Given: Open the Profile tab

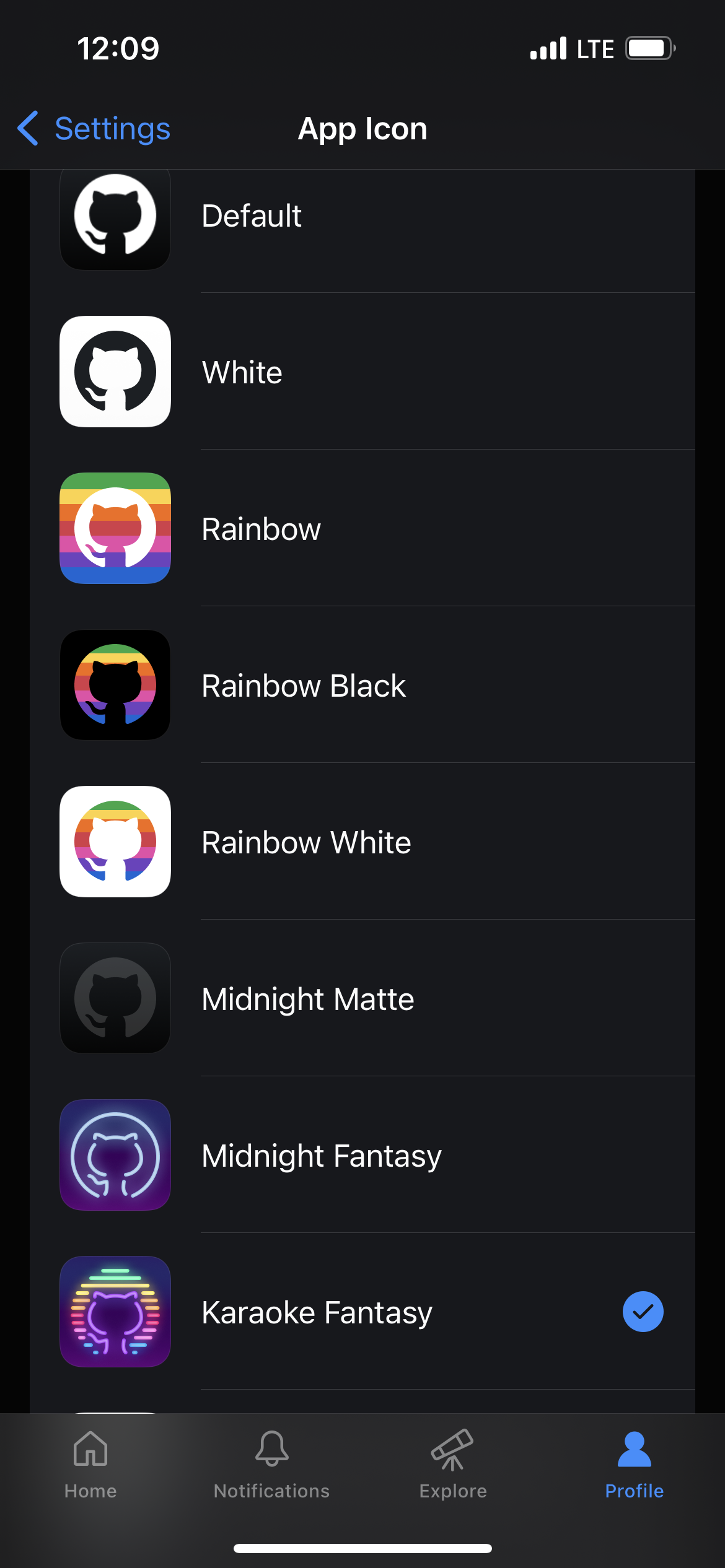Looking at the screenshot, I should 634,1465.
